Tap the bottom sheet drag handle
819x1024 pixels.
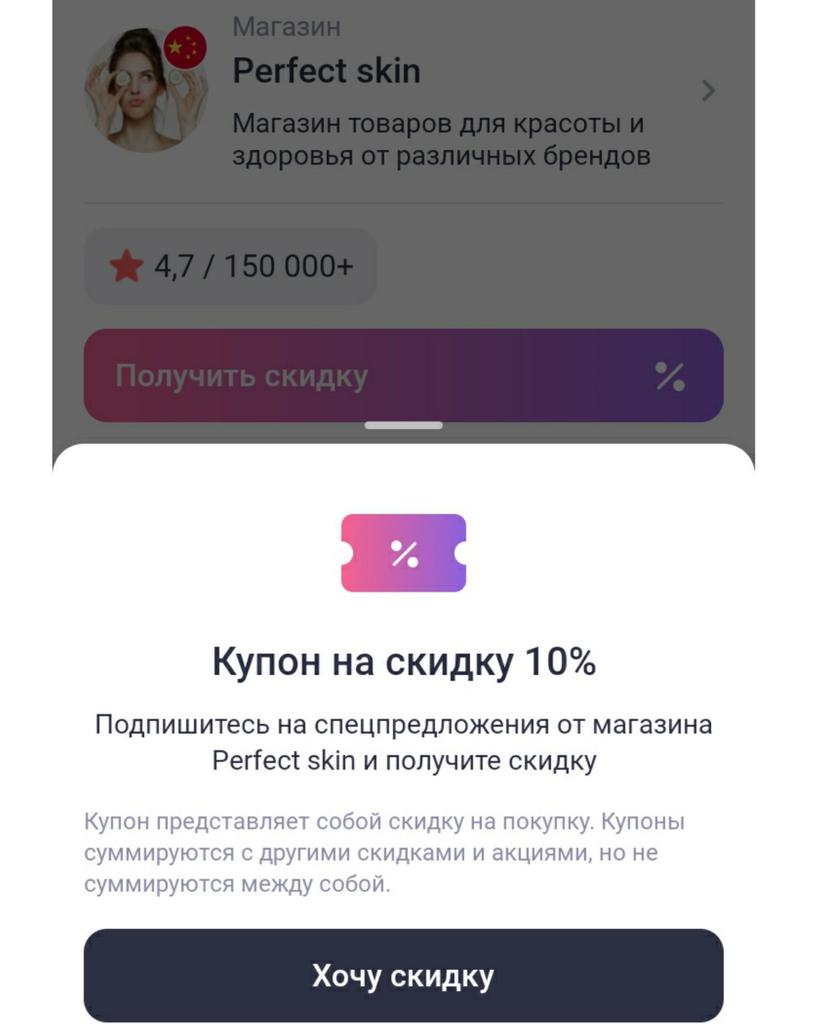(x=403, y=425)
